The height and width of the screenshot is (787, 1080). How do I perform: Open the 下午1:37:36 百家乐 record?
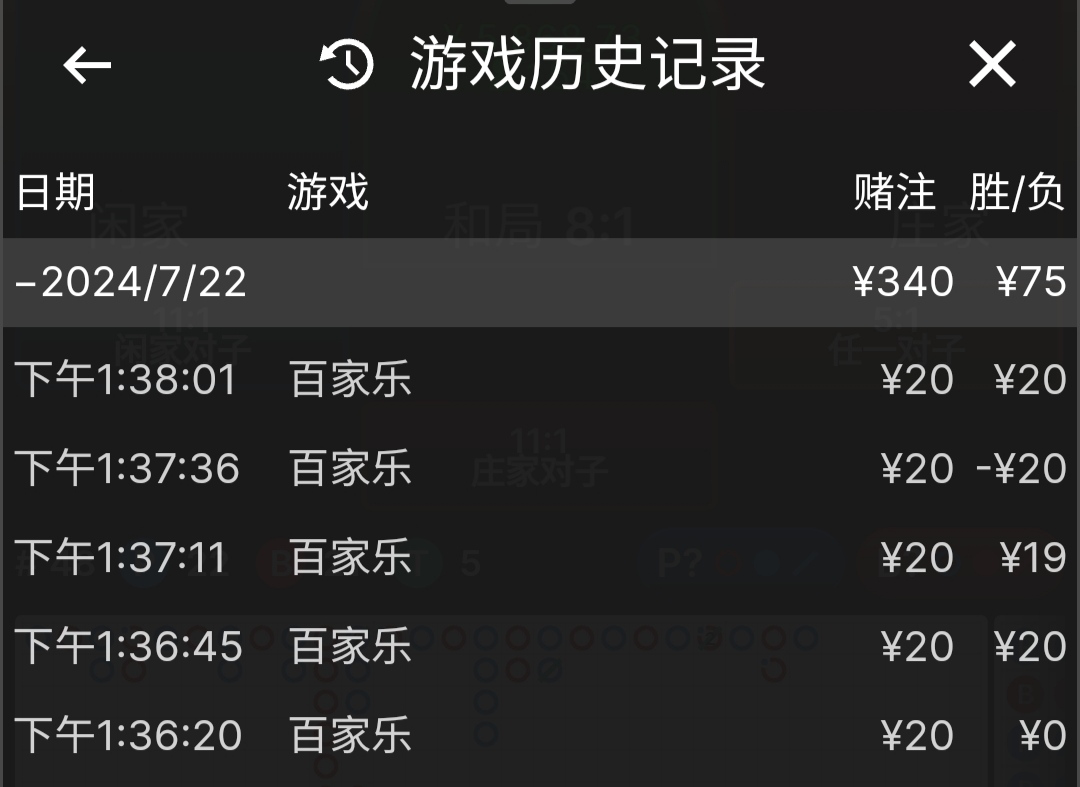[x=540, y=468]
